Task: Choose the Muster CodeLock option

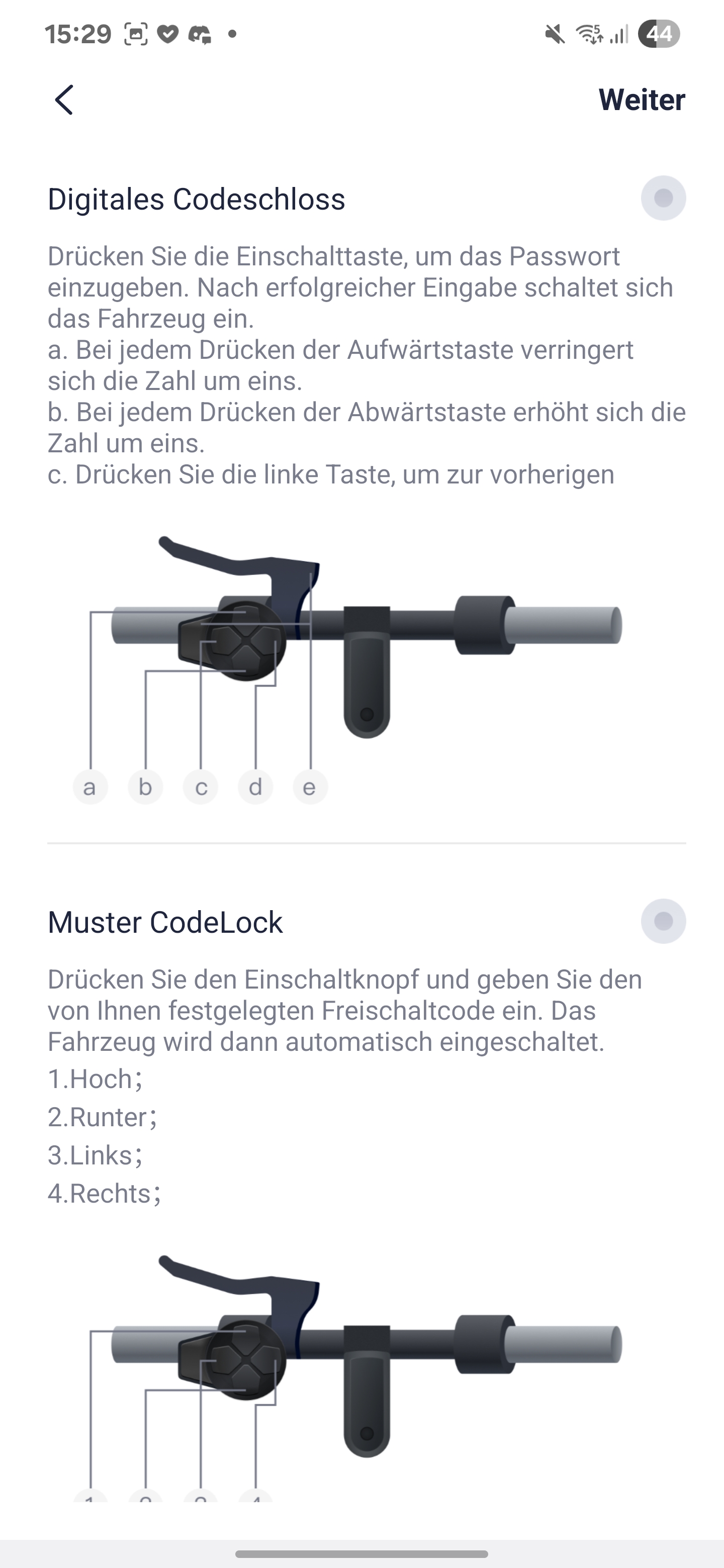Action: [x=663, y=922]
